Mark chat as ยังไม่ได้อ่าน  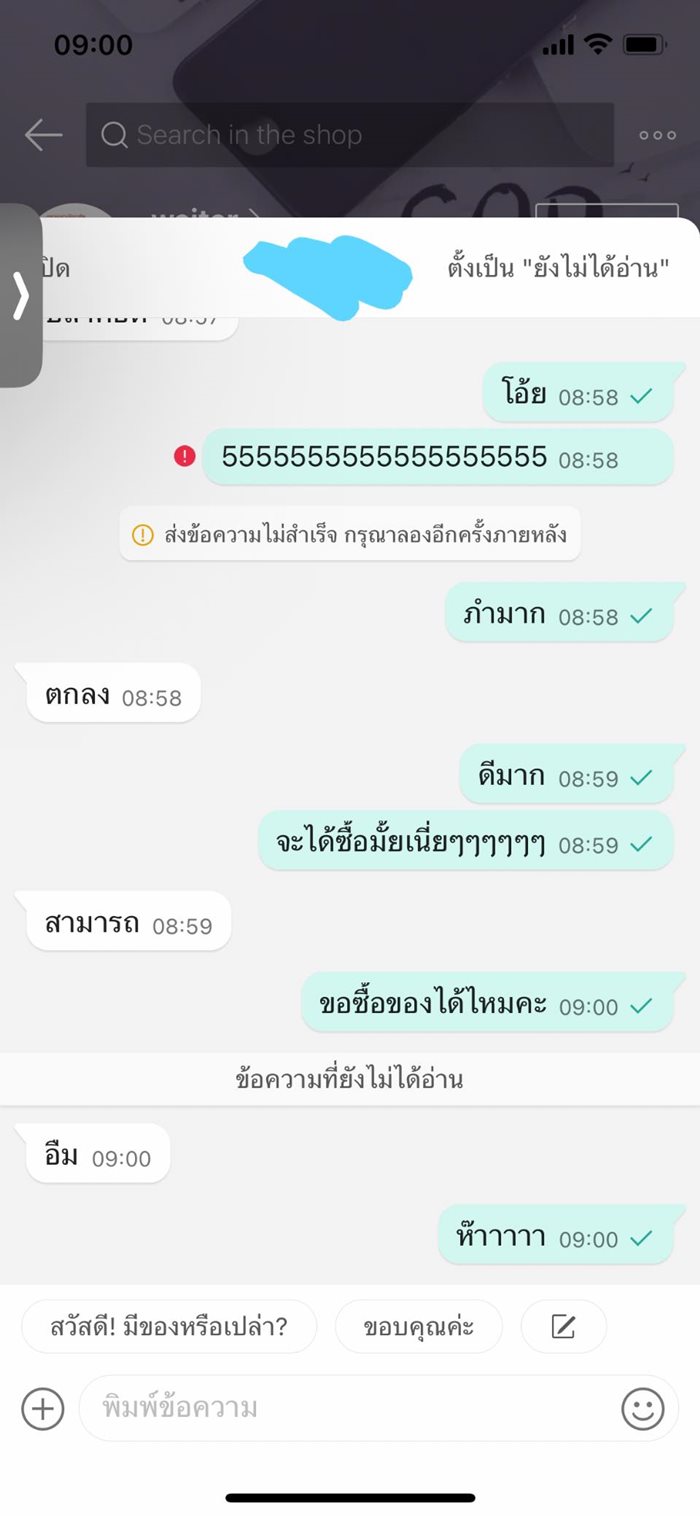(558, 268)
